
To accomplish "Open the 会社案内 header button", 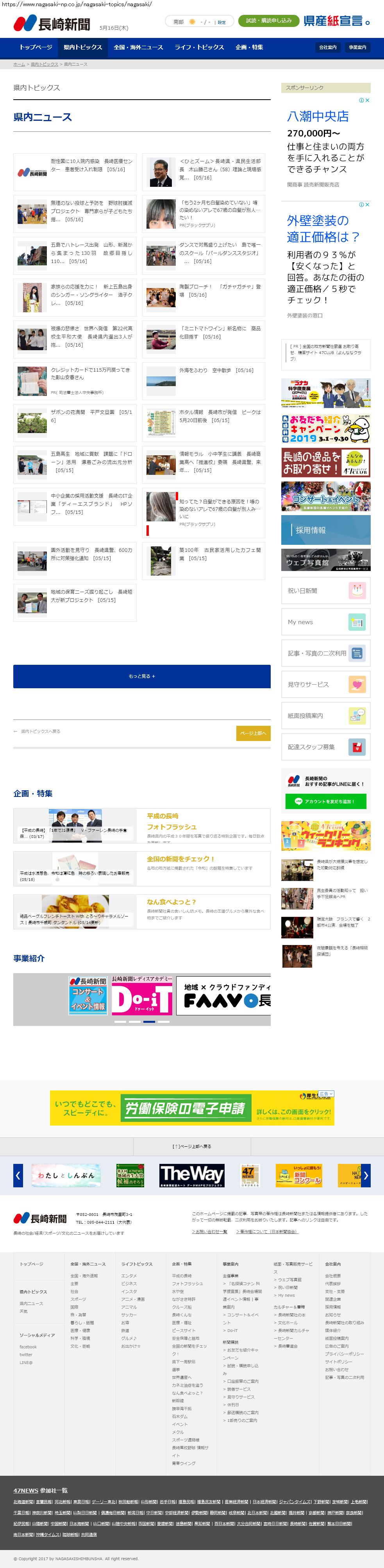I will click(327, 47).
